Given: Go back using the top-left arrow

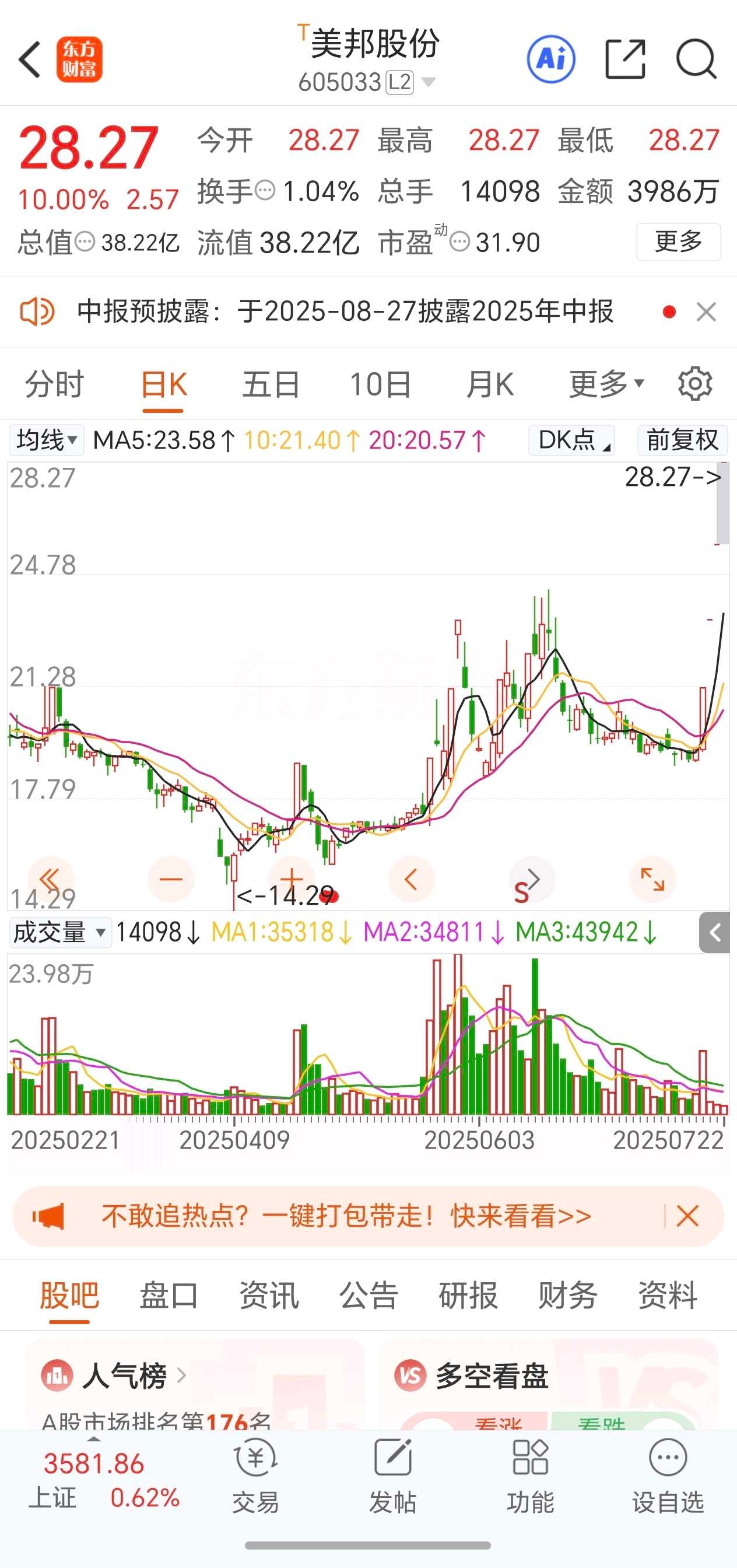Looking at the screenshot, I should [30, 60].
